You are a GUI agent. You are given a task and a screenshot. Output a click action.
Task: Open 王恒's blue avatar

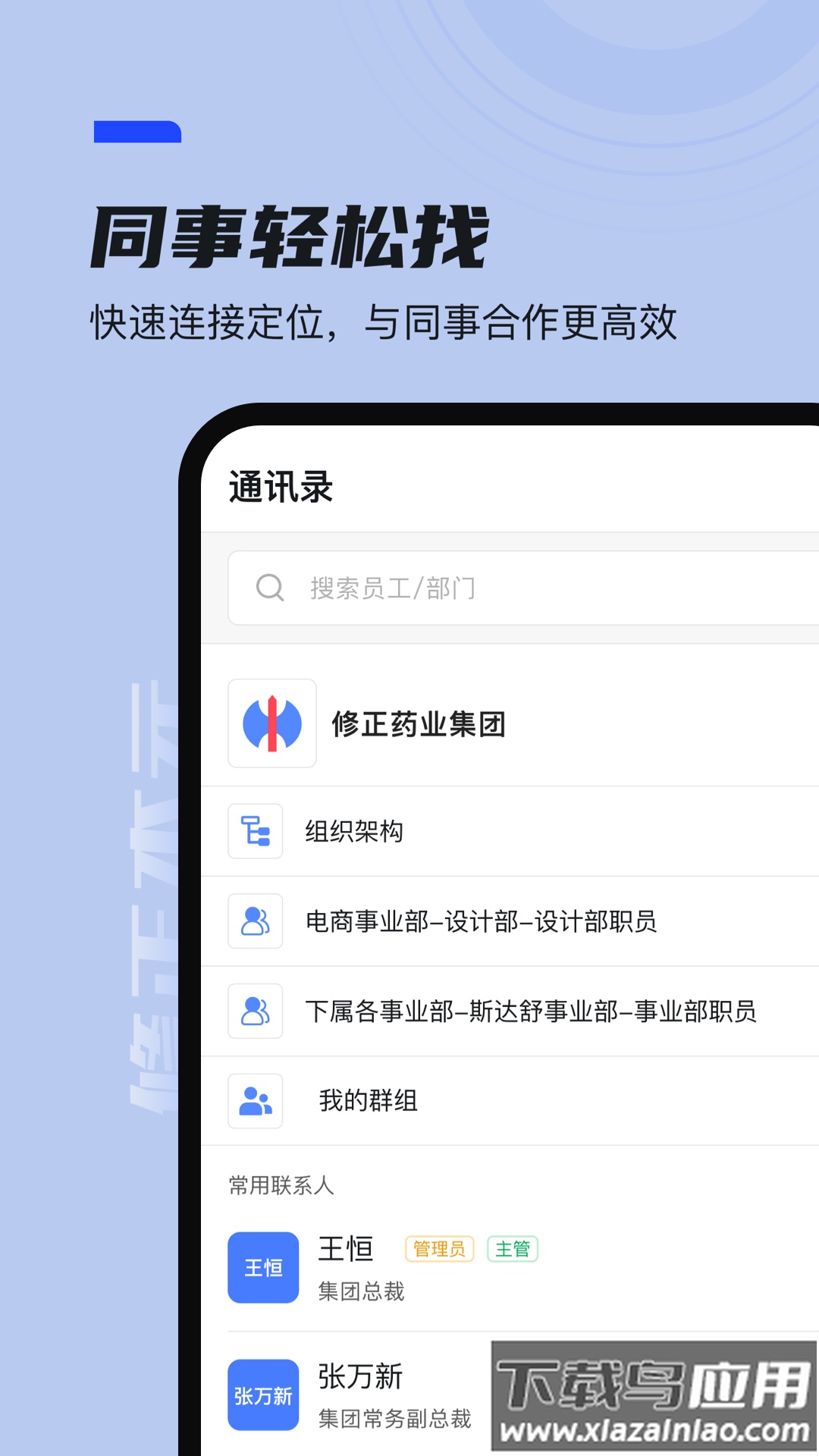[263, 1267]
